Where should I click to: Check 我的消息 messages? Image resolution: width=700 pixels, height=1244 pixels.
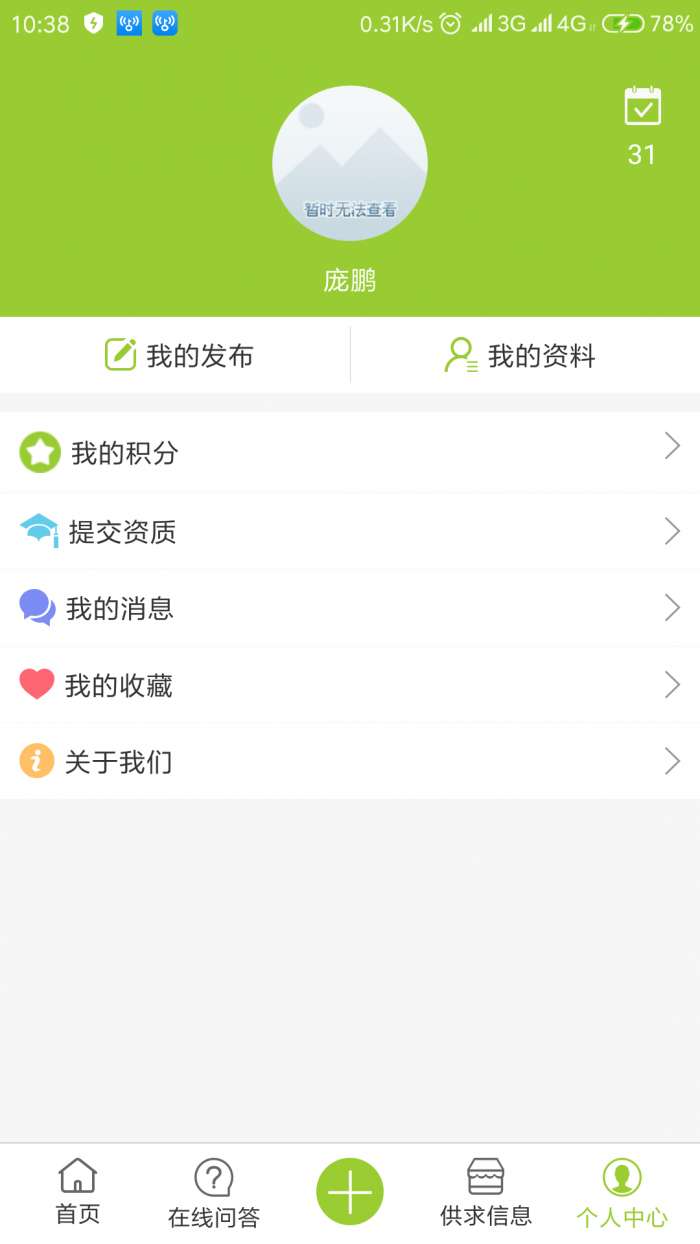click(350, 608)
